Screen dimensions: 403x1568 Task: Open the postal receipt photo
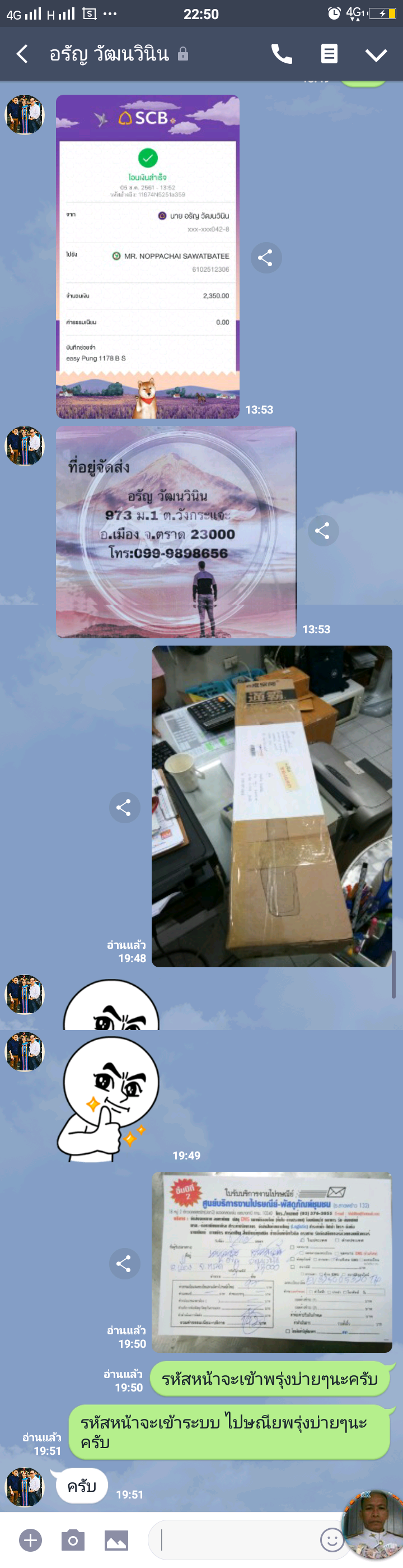coord(271,1262)
